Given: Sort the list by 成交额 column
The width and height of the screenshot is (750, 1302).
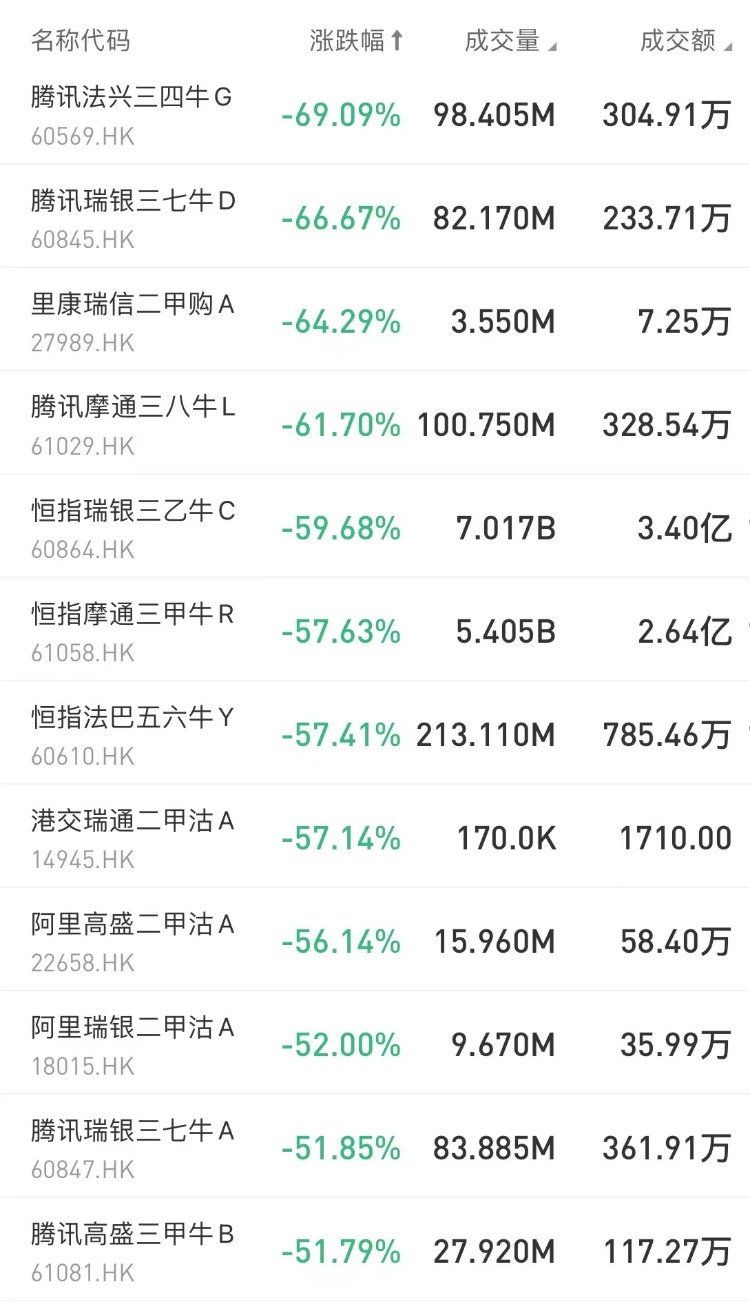Looking at the screenshot, I should click(686, 41).
